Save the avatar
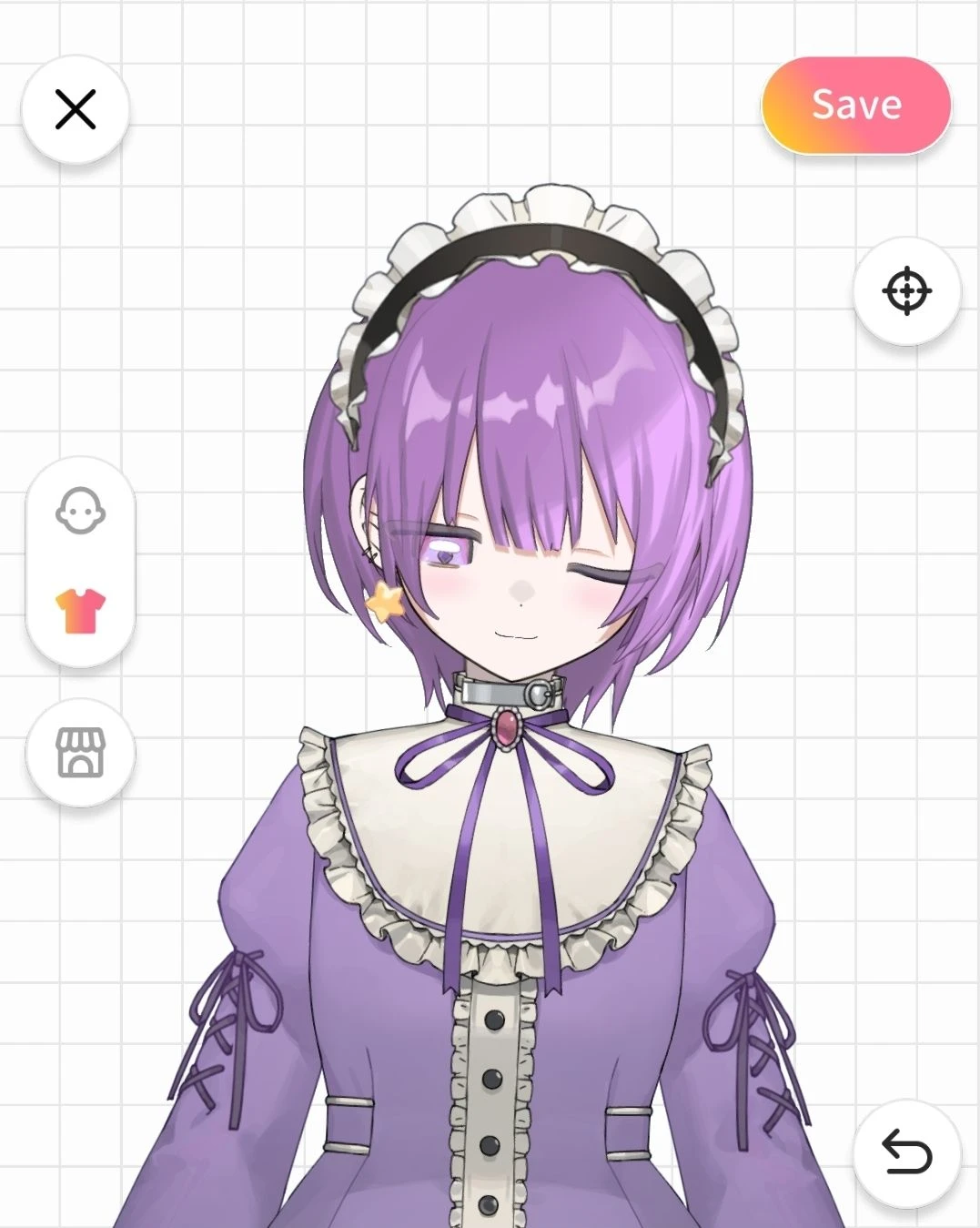Image resolution: width=980 pixels, height=1228 pixels. [856, 105]
